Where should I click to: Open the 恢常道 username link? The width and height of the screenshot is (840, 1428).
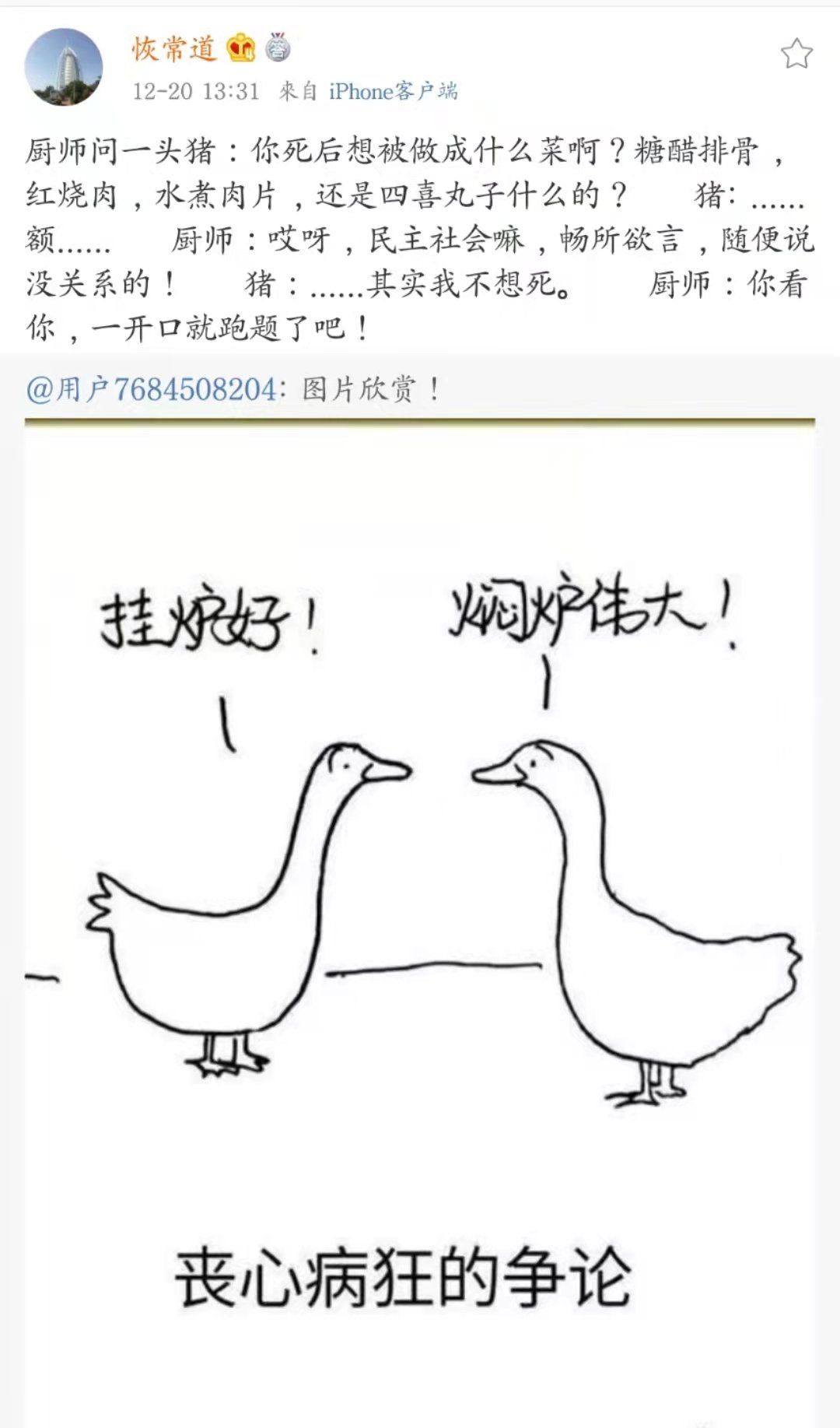tap(173, 48)
